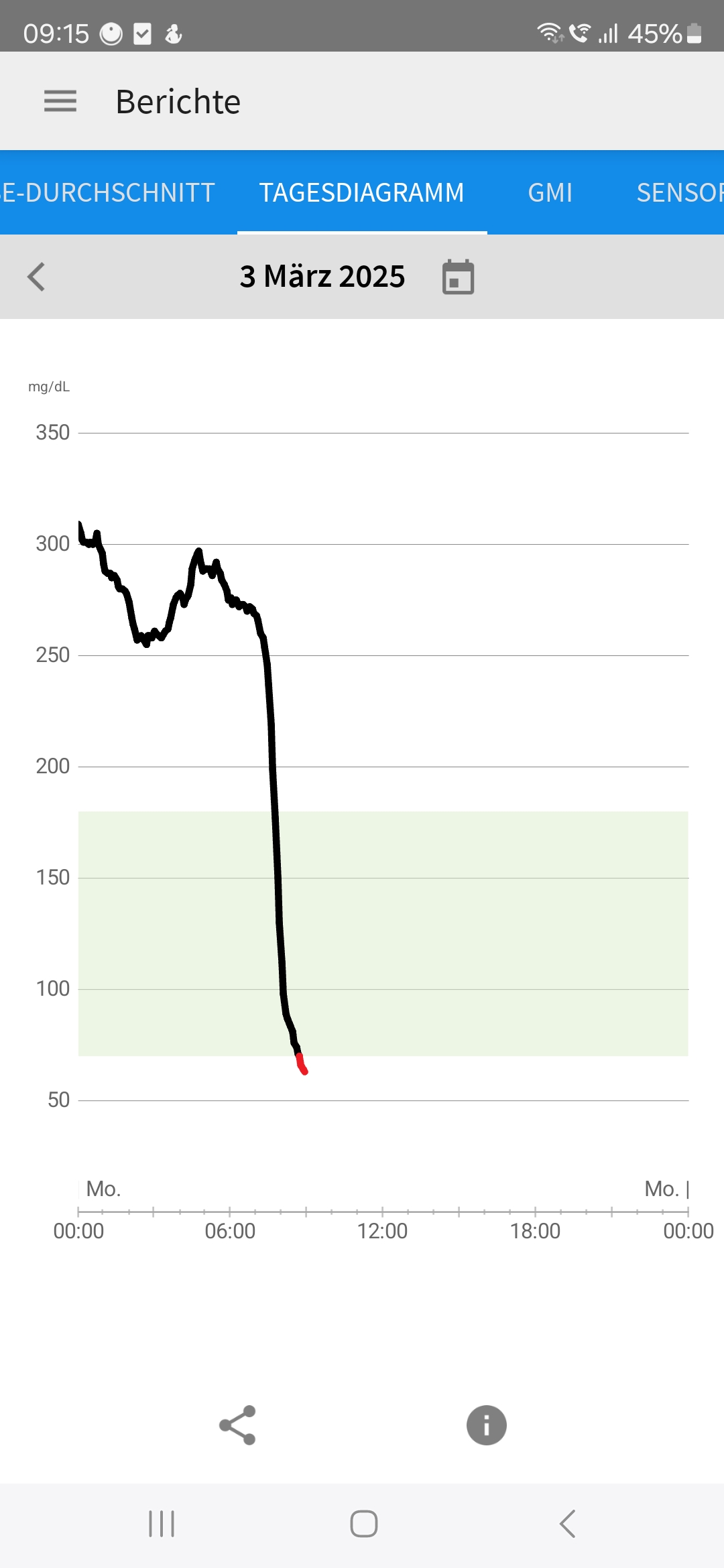Open the calendar date picker
The height and width of the screenshot is (1568, 724).
[459, 277]
